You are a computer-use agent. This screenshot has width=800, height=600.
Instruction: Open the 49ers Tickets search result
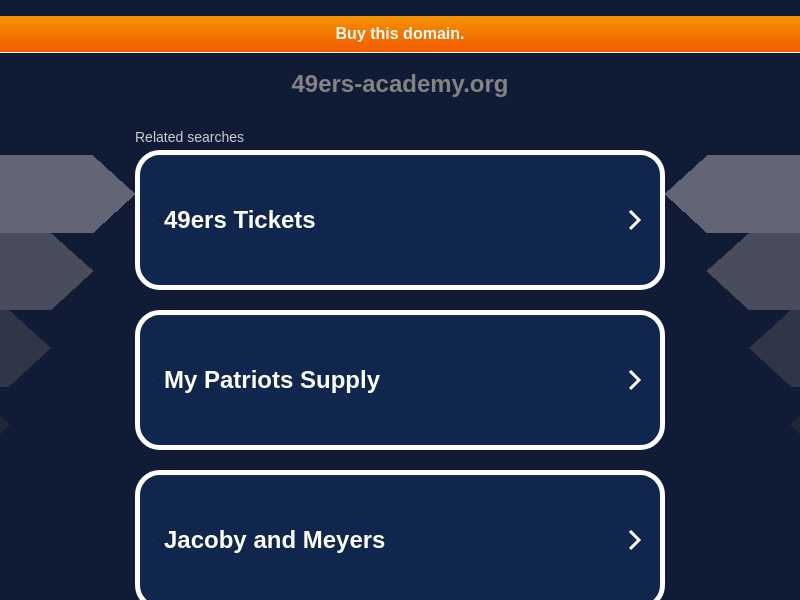[x=400, y=220]
